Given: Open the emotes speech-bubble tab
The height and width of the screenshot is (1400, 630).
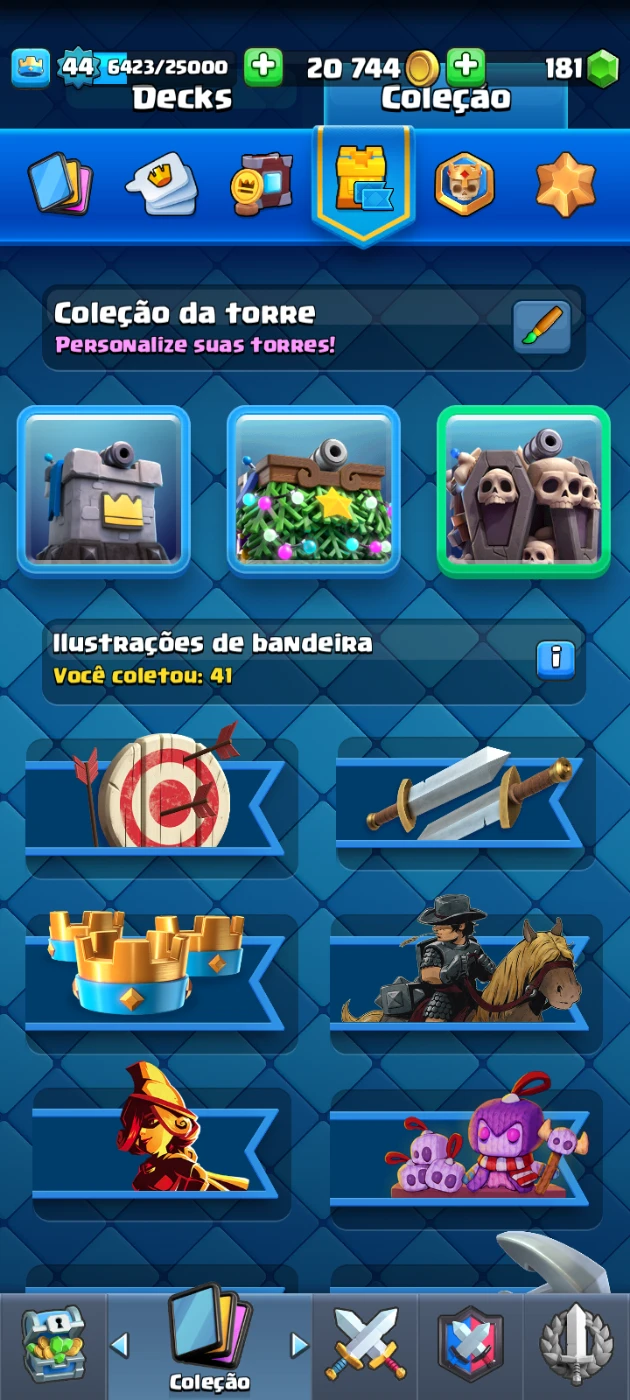Looking at the screenshot, I should click(x=162, y=185).
